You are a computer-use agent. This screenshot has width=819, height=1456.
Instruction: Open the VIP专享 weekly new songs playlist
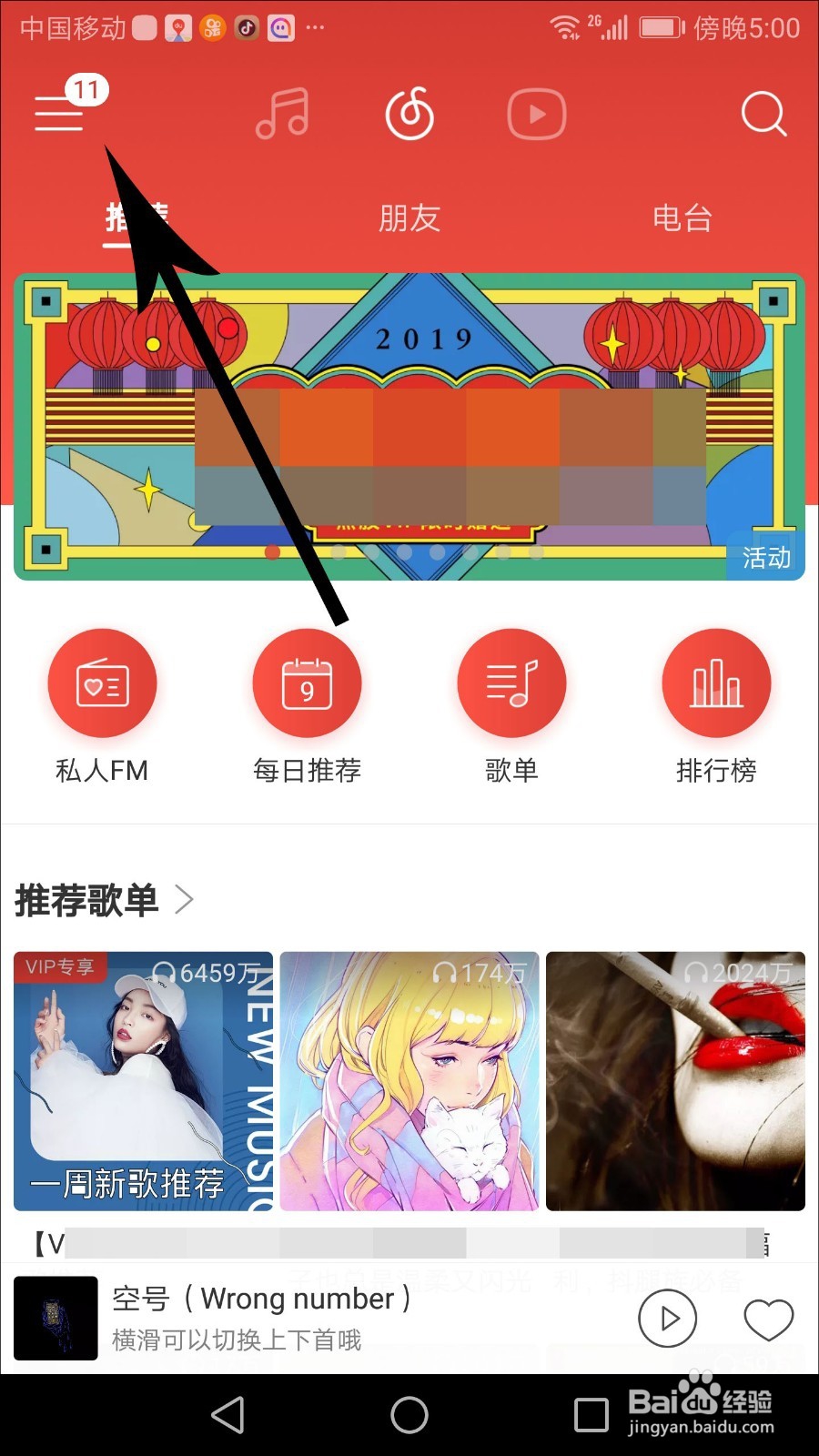point(141,1083)
